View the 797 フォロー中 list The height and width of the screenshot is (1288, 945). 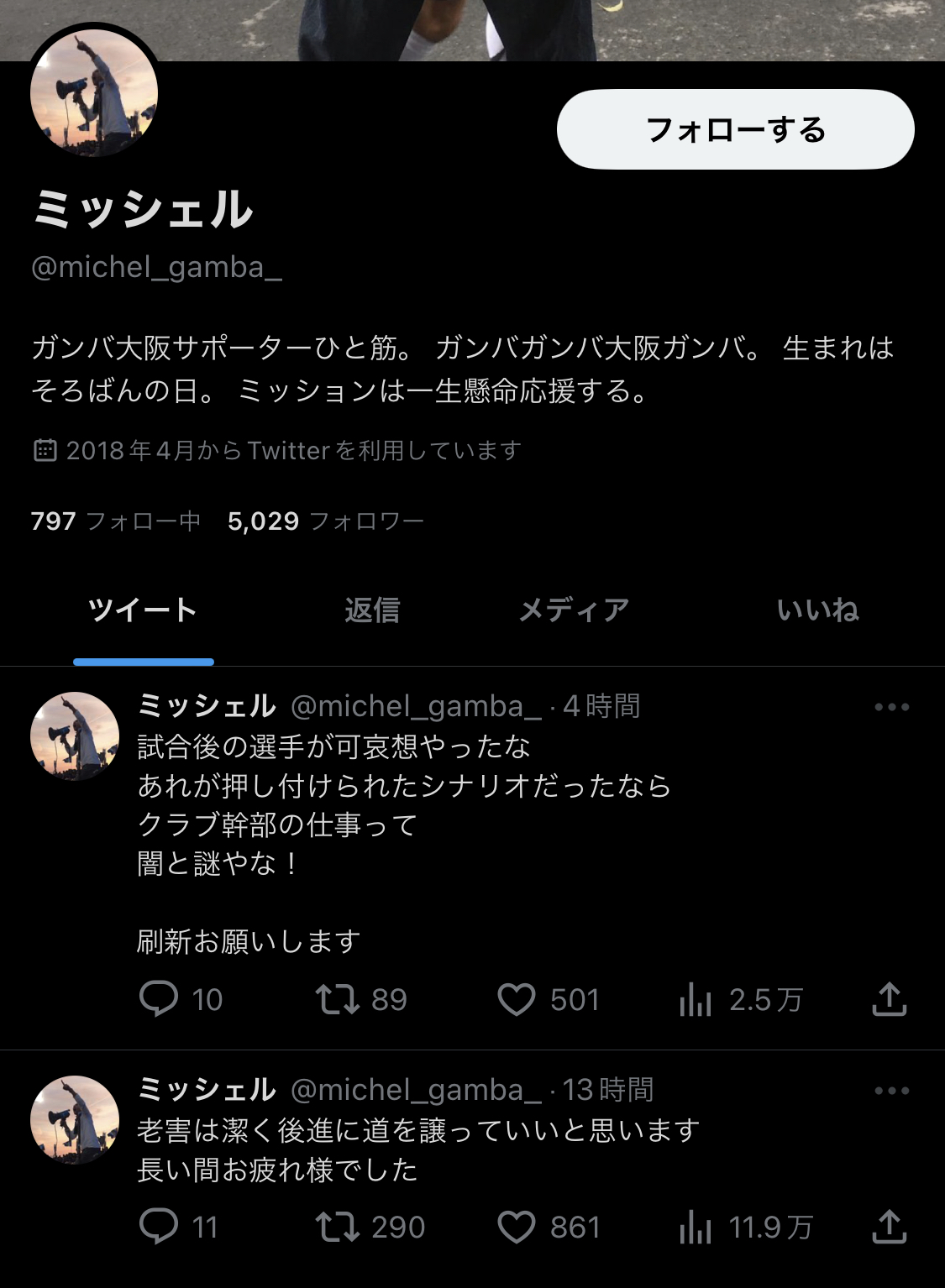115,521
